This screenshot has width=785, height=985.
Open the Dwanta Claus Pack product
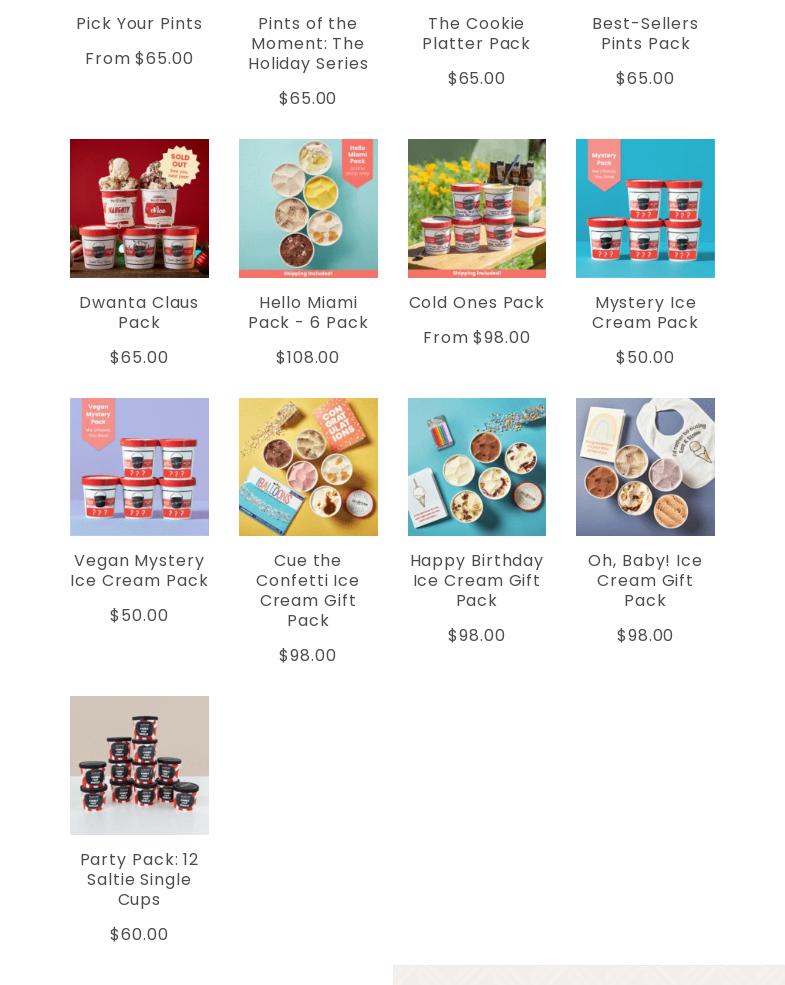coord(139,208)
